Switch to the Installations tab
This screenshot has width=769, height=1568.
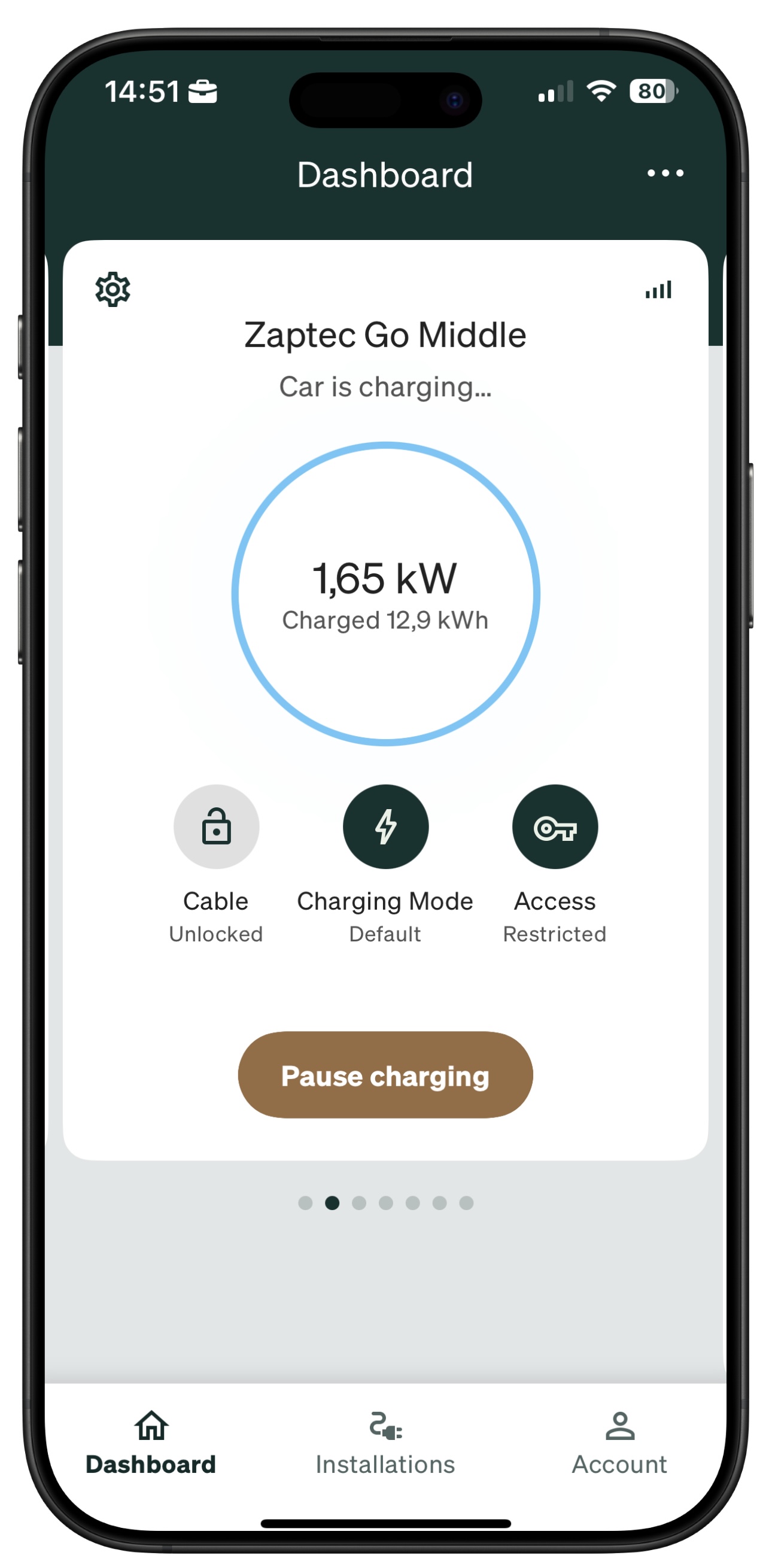point(385,1442)
